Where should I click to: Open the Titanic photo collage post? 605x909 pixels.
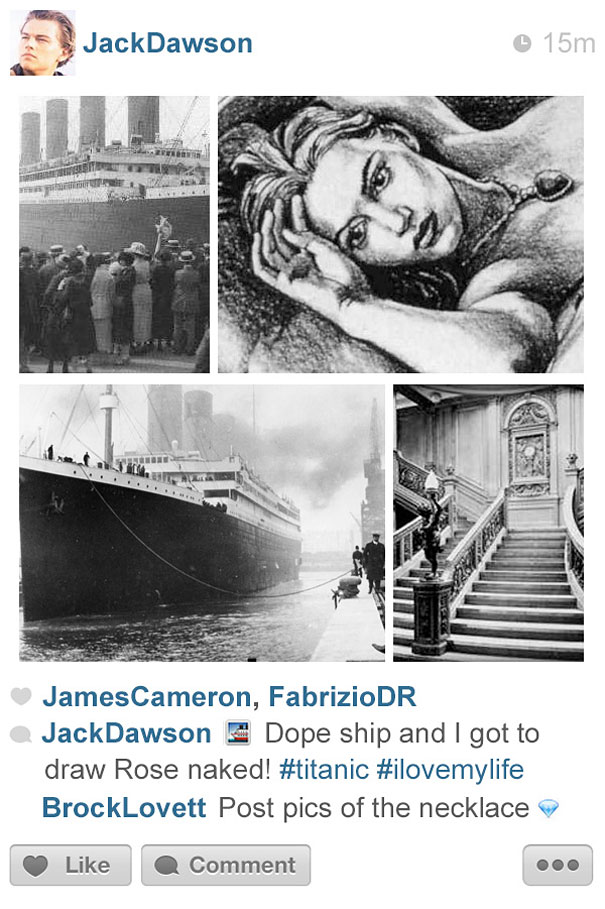click(x=301, y=378)
